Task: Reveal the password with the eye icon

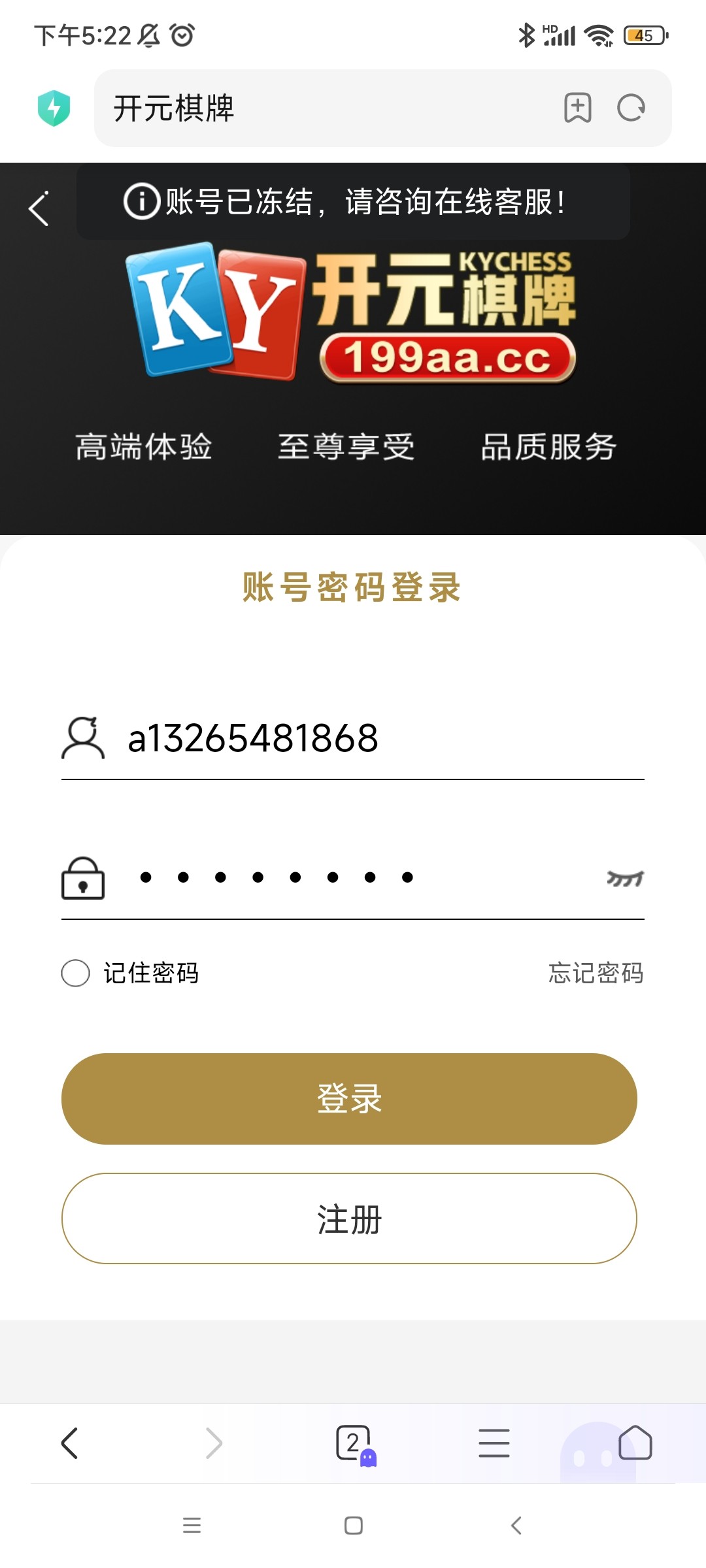Action: pos(625,878)
